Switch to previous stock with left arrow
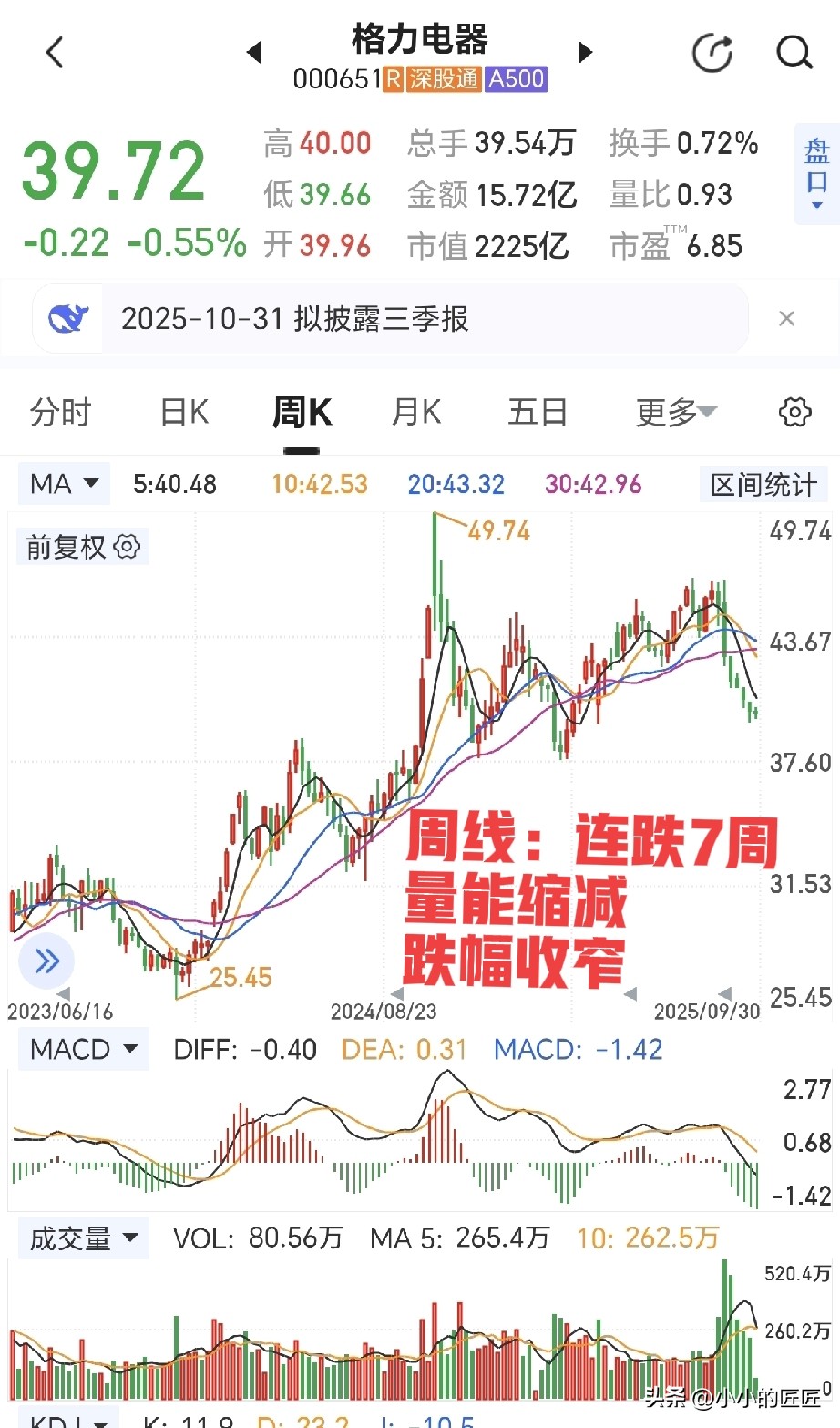The height and width of the screenshot is (1428, 840). (254, 52)
